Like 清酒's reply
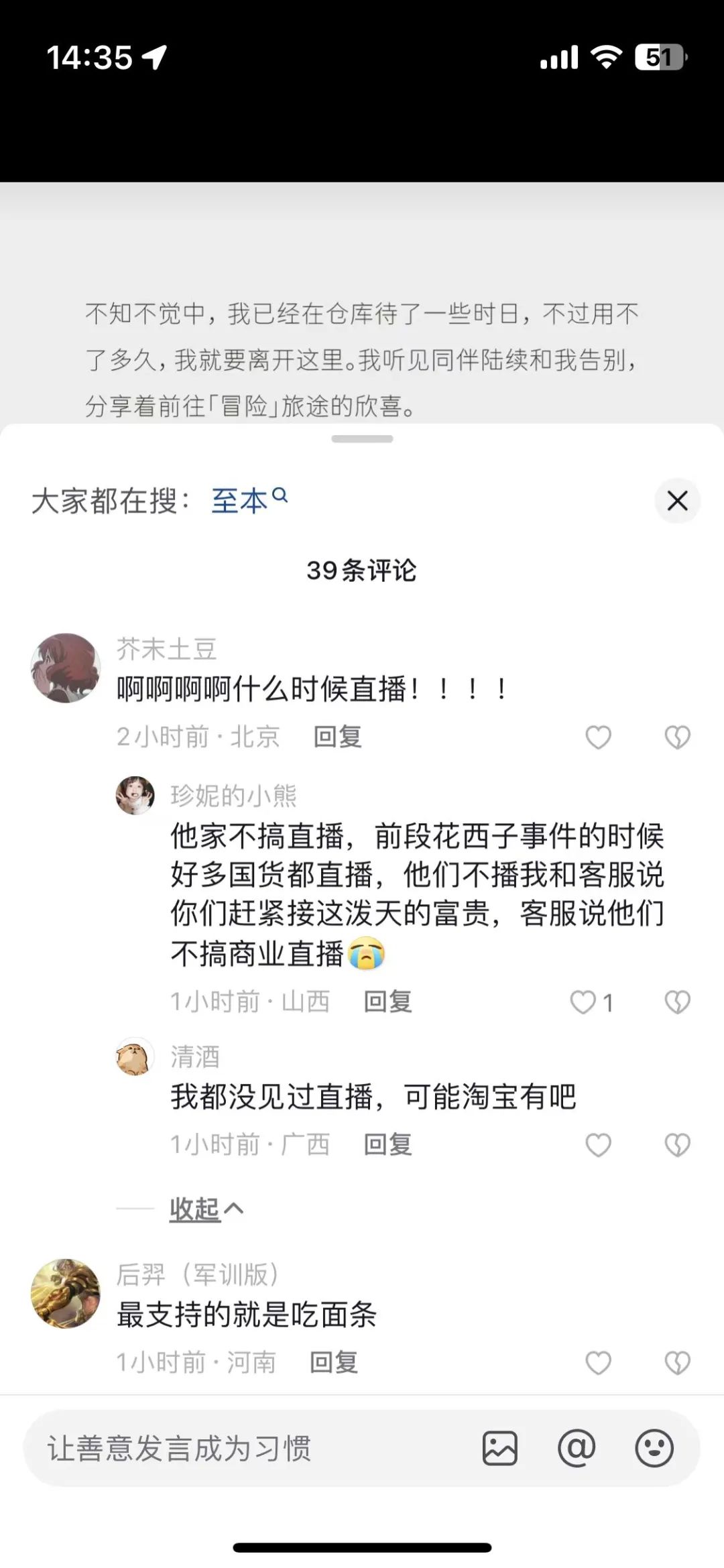724x1568 pixels. 598,1145
